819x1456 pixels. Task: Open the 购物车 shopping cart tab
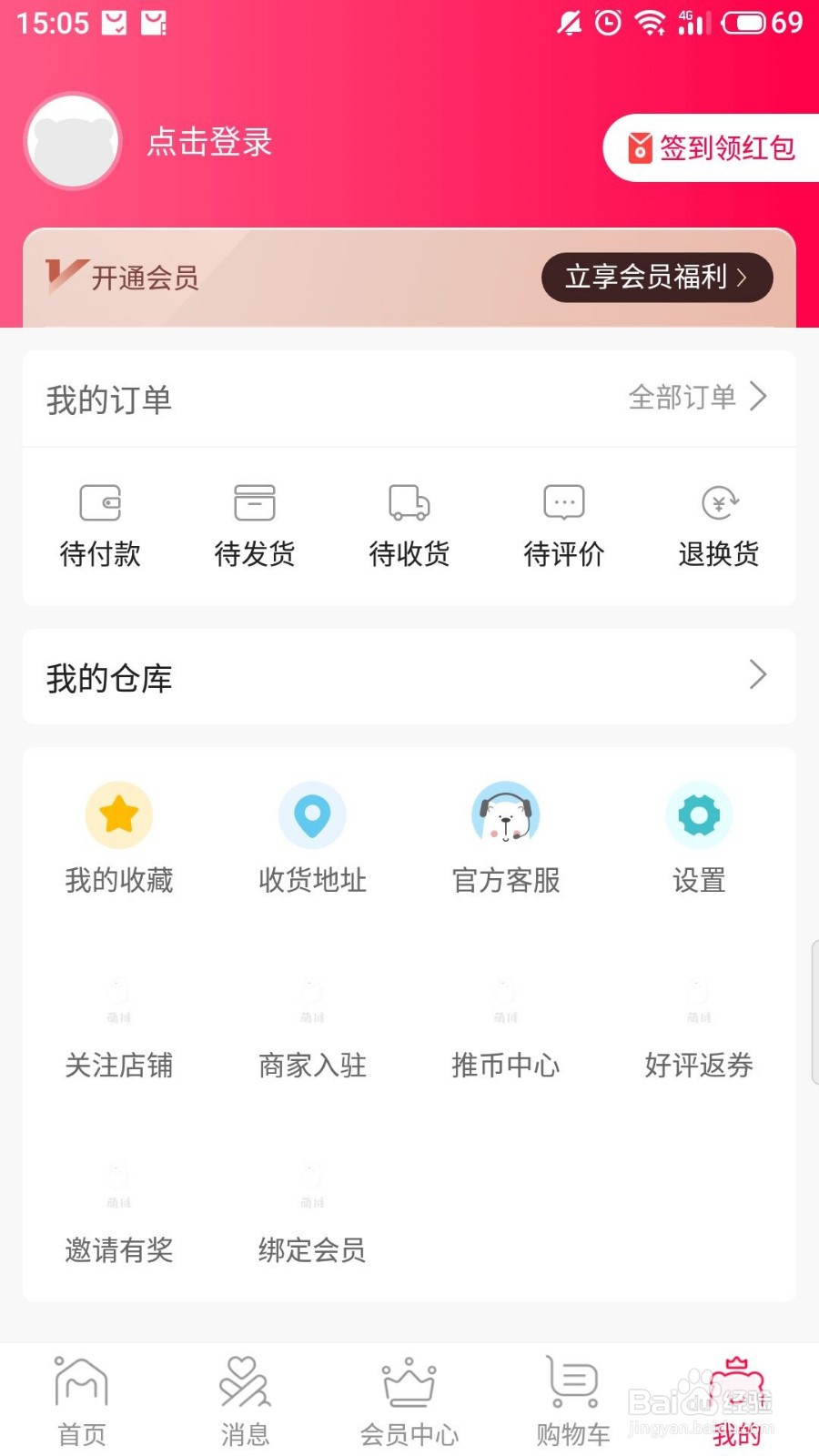pyautogui.click(x=573, y=1401)
